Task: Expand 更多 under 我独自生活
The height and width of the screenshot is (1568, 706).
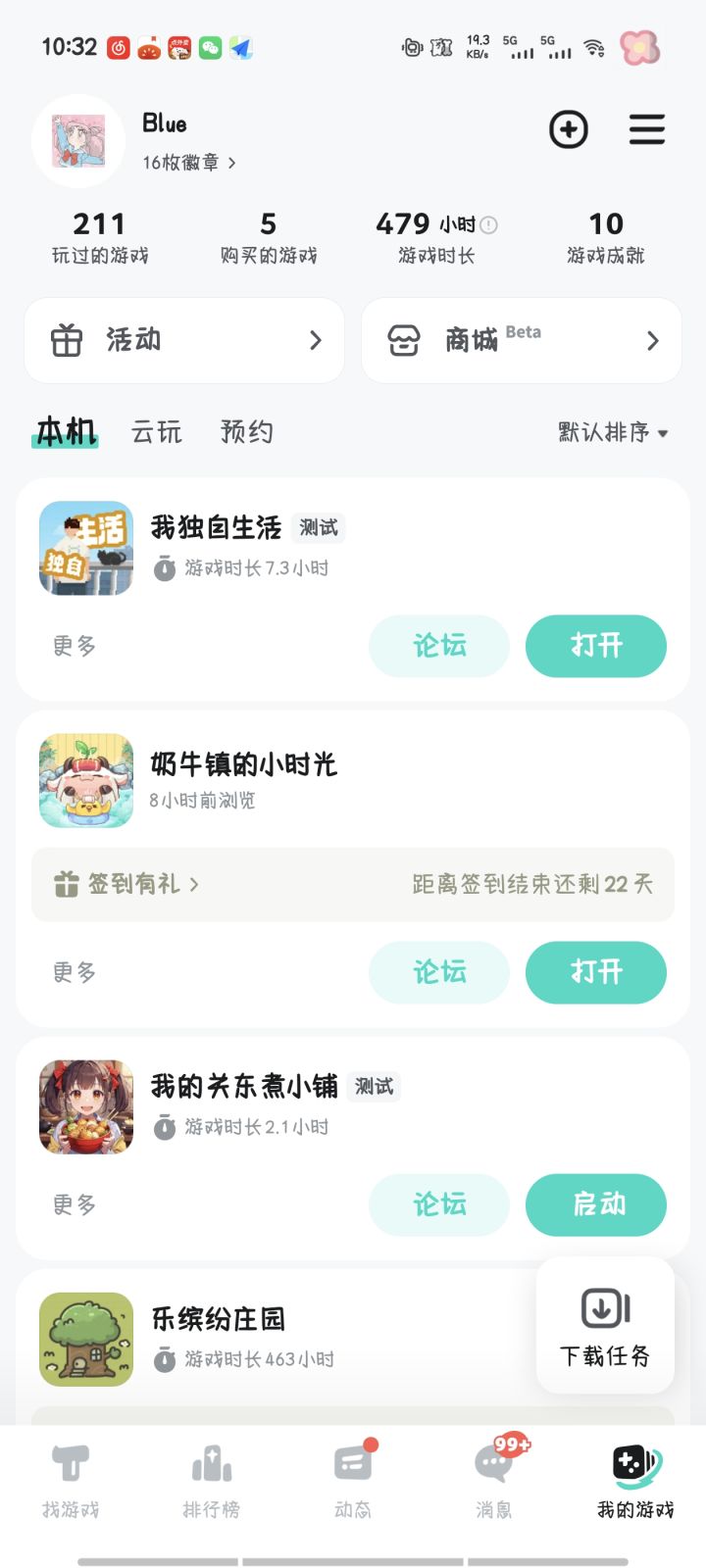Action: click(x=74, y=647)
